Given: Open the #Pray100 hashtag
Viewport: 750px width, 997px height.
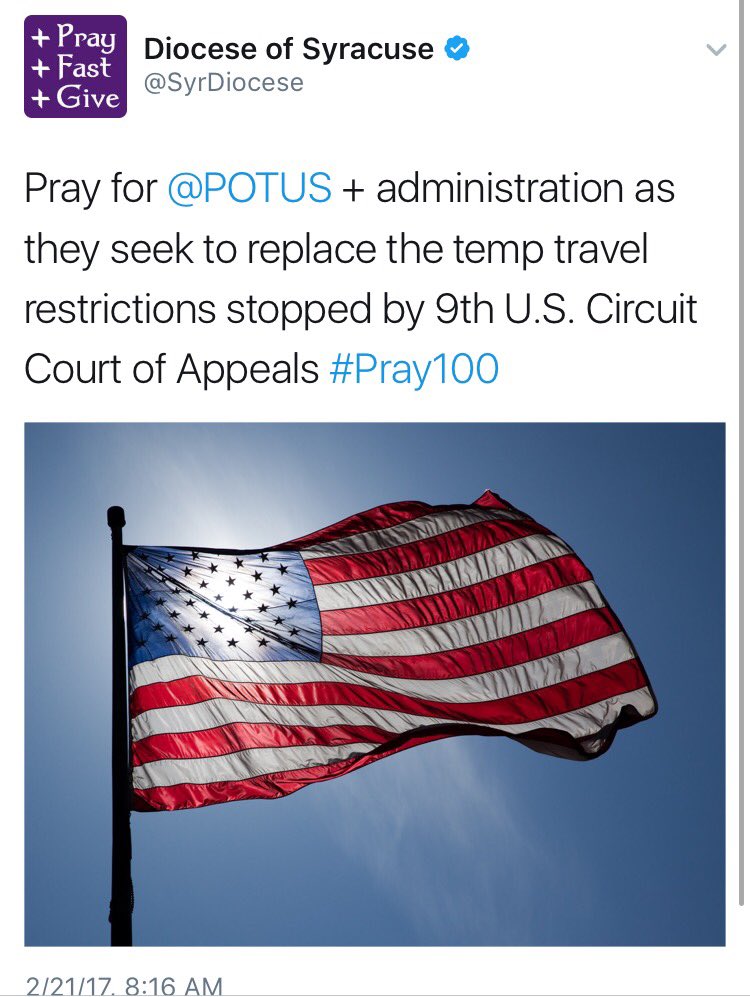Looking at the screenshot, I should tap(413, 369).
